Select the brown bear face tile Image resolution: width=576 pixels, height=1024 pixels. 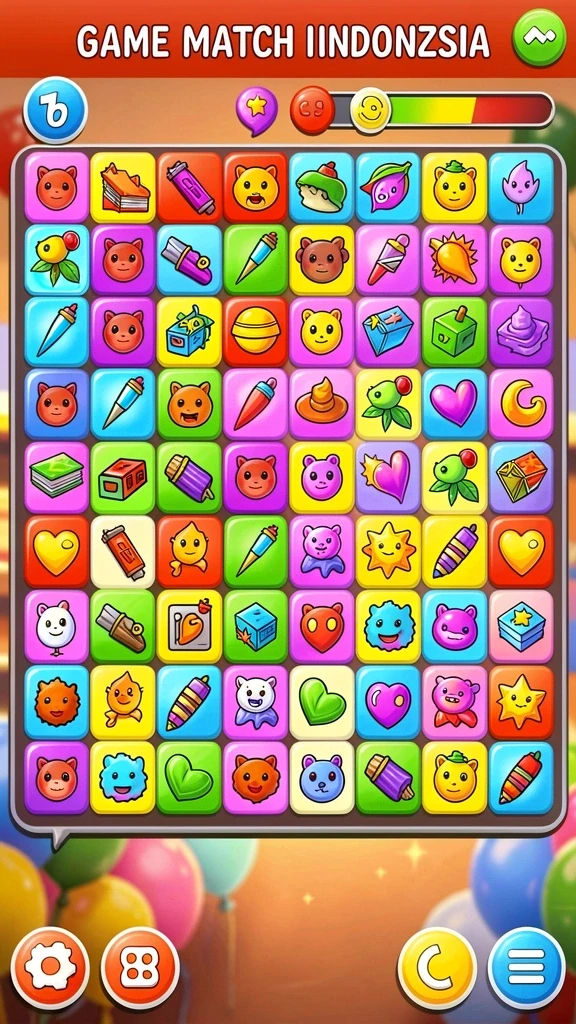click(x=321, y=259)
